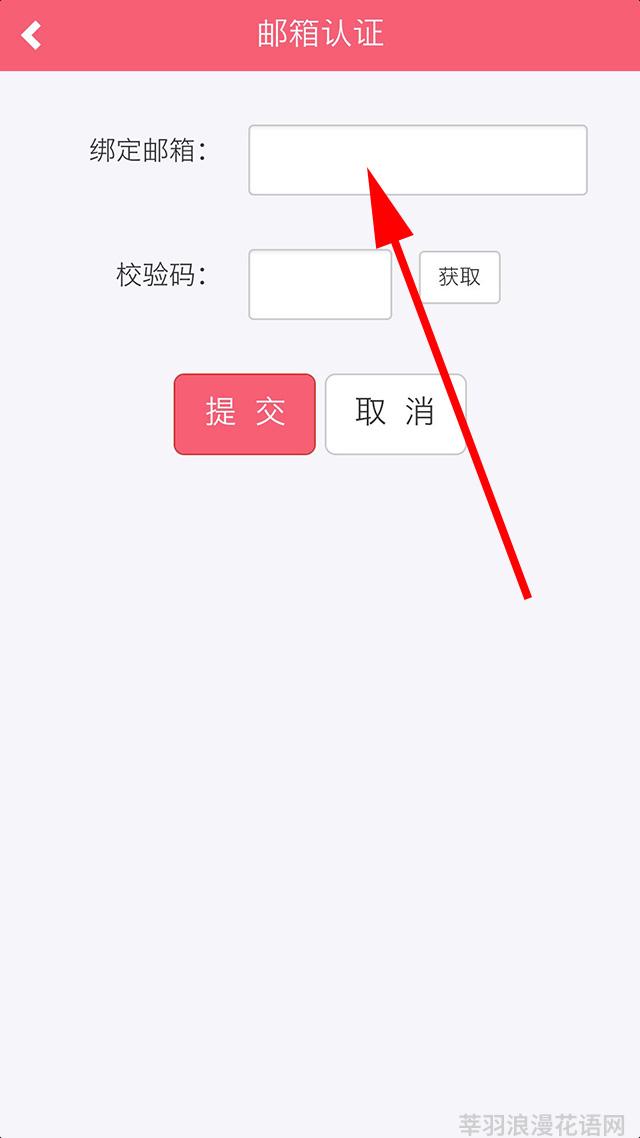Tap 获取 to get a verification code
This screenshot has height=1138, width=640.
coord(459,277)
